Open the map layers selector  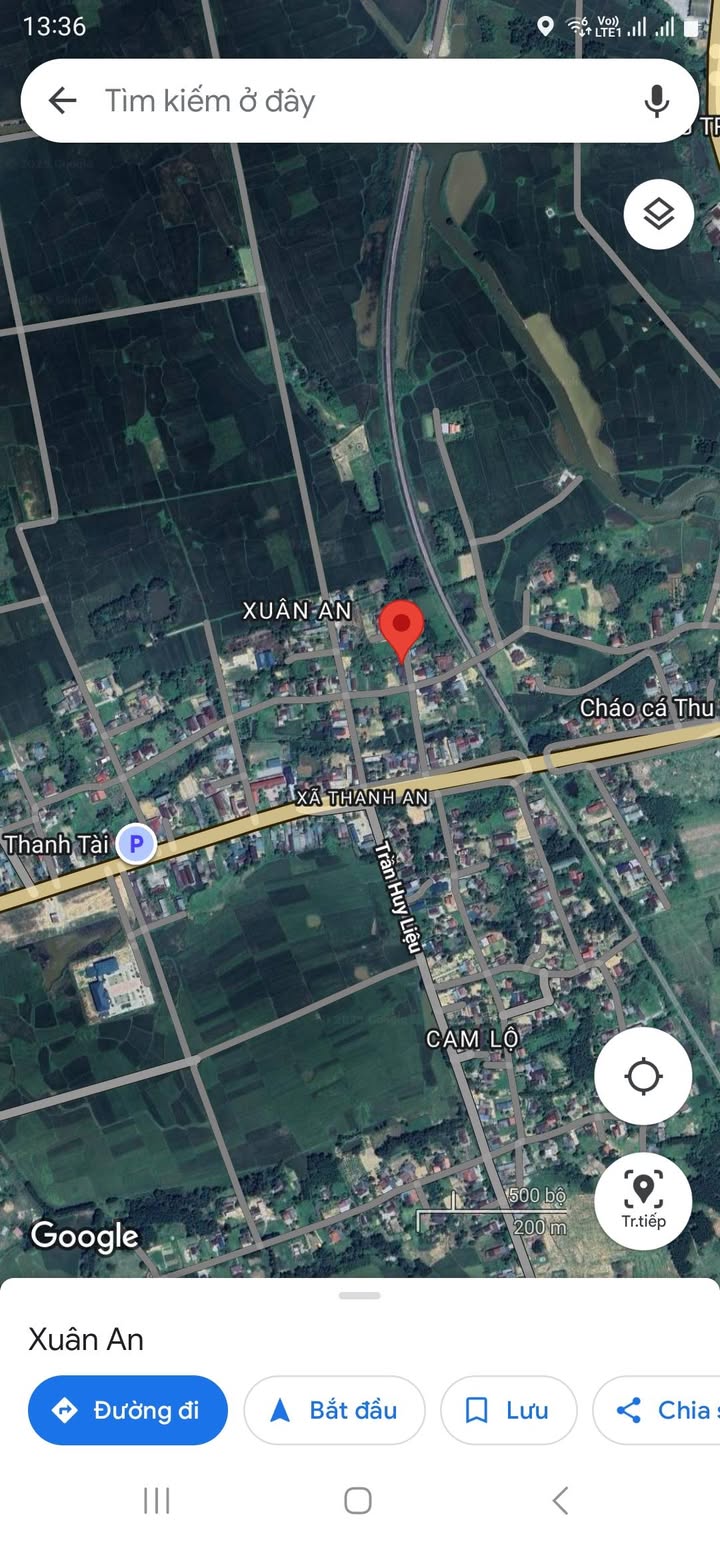click(x=659, y=214)
